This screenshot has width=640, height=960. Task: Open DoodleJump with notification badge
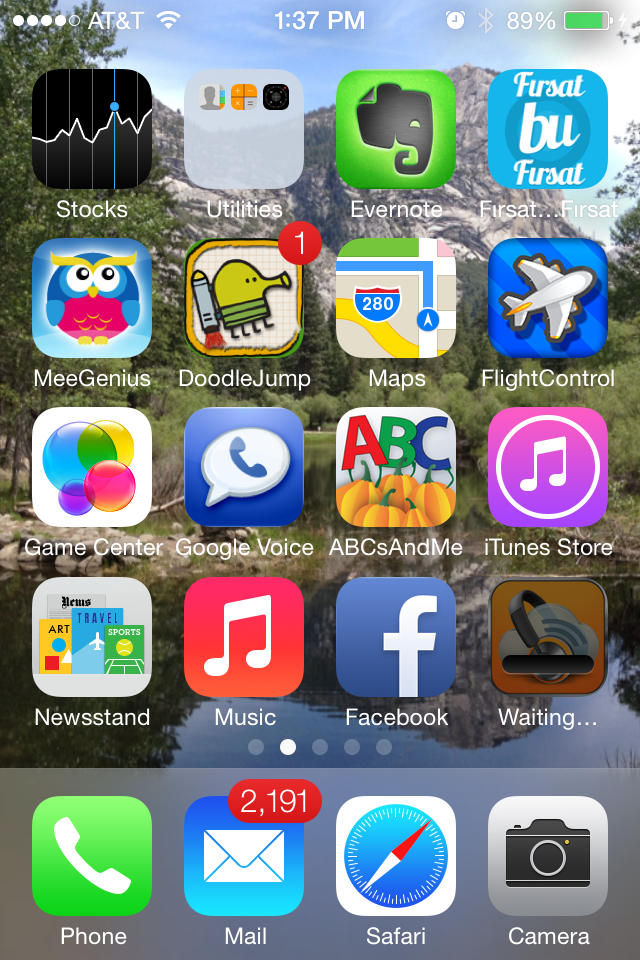244,298
